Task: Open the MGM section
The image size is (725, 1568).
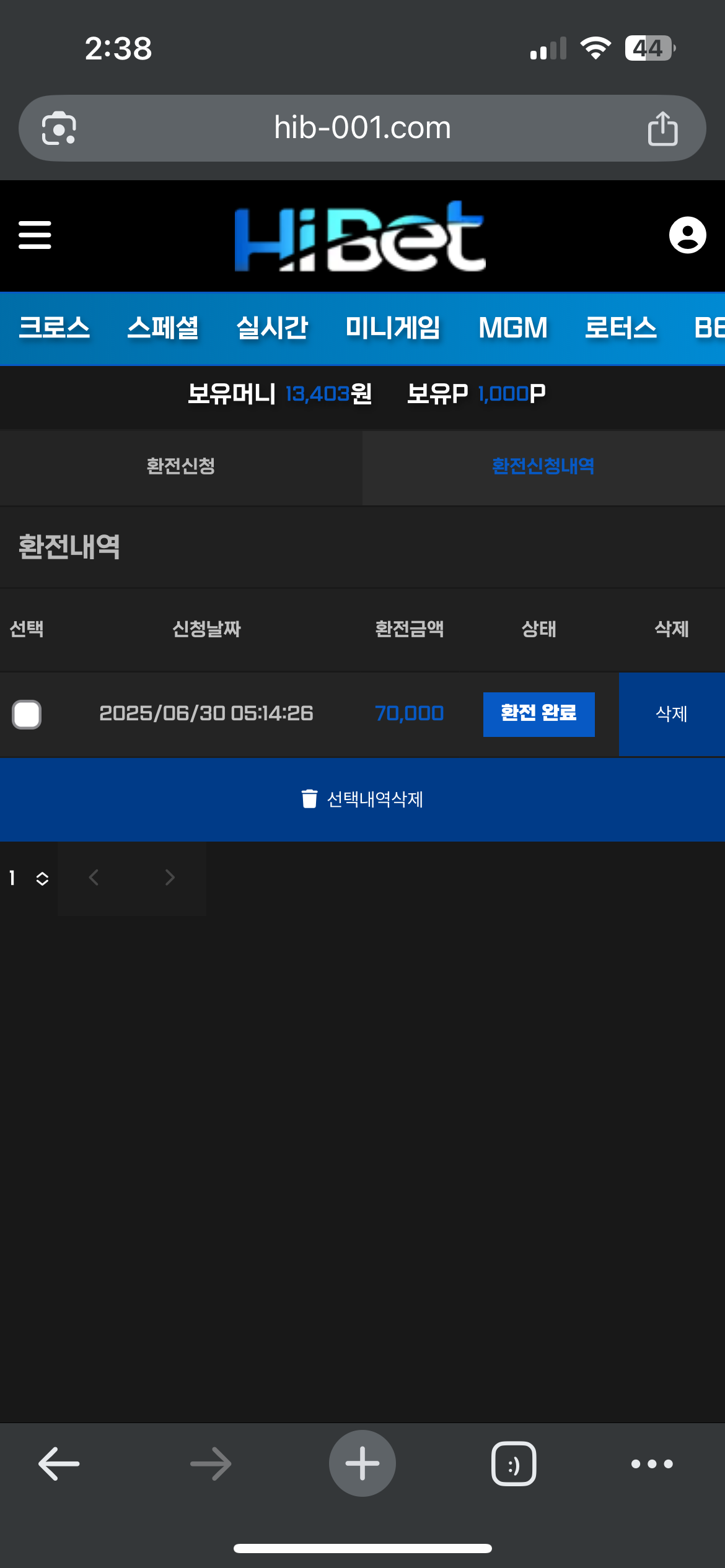Action: [513, 328]
